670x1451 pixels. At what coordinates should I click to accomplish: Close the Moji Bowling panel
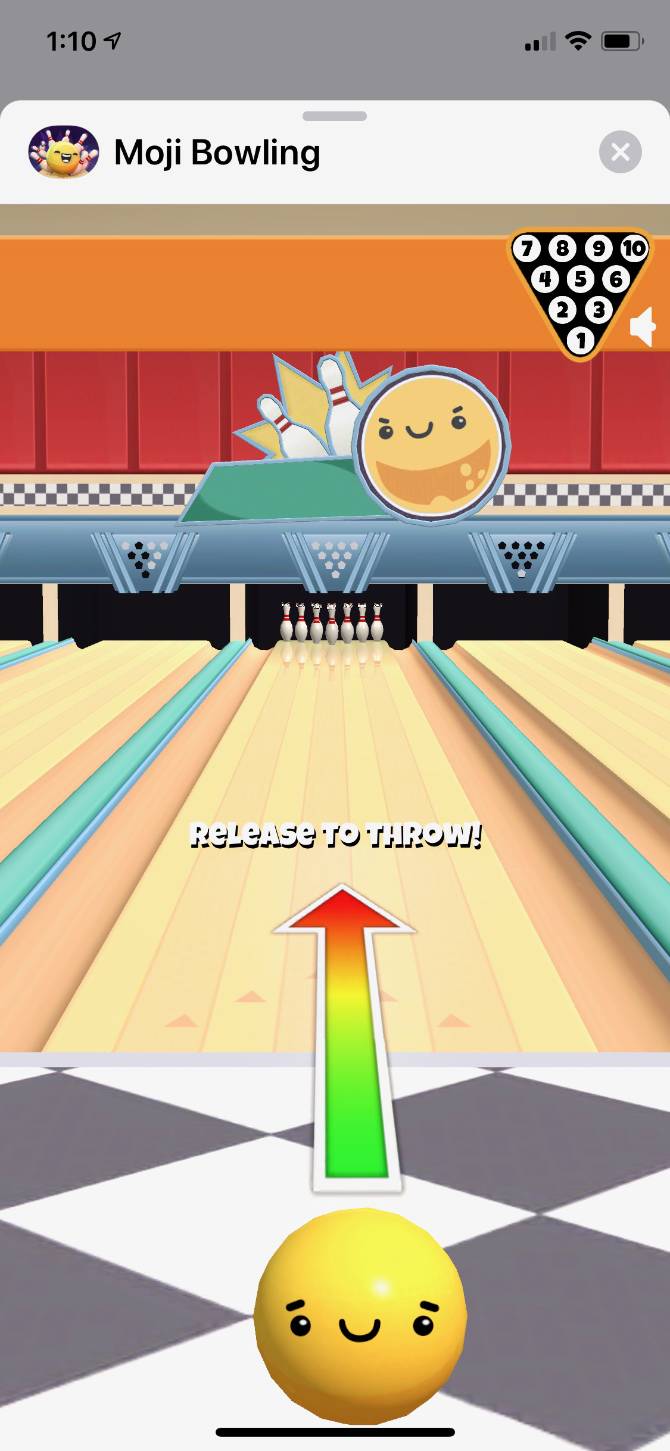click(620, 152)
